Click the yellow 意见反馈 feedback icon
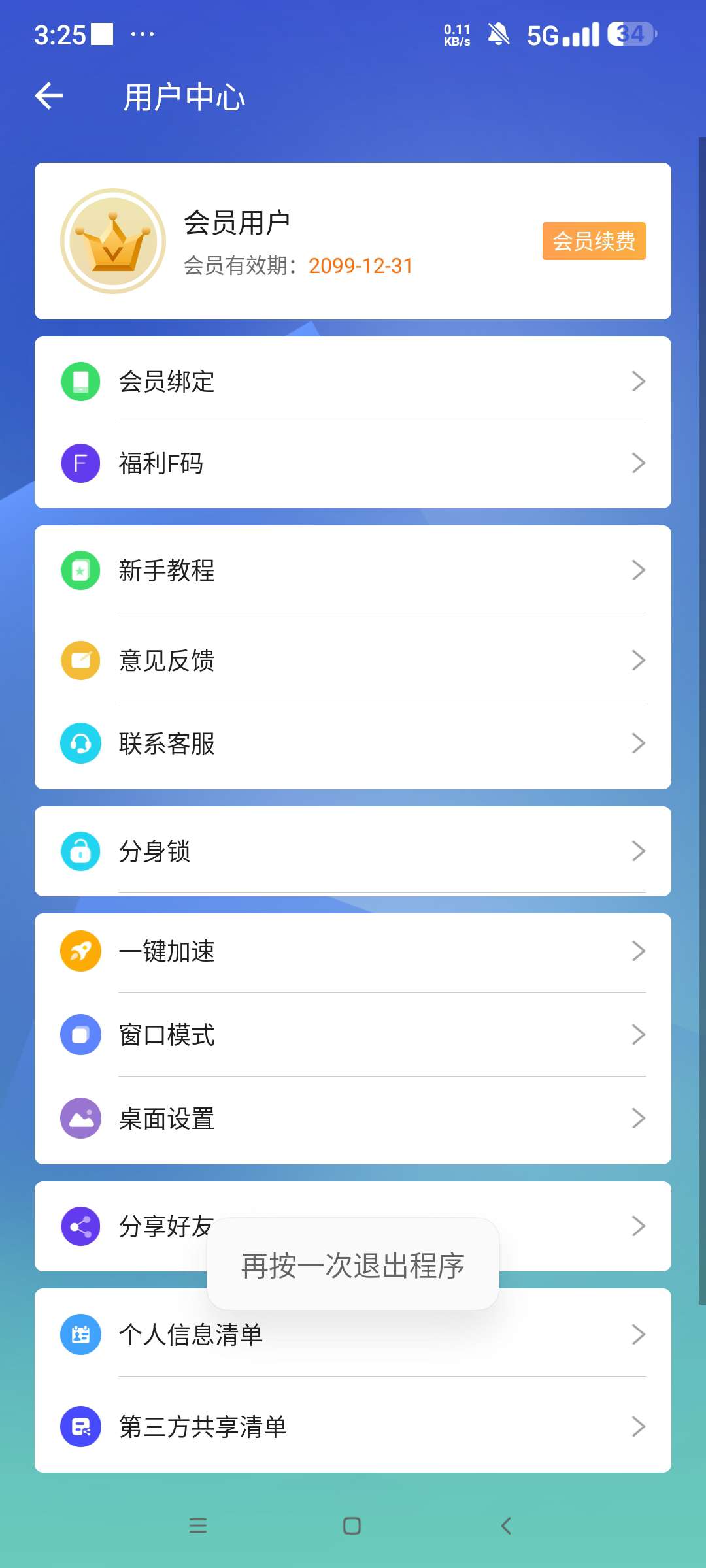Viewport: 706px width, 1568px height. 80,660
